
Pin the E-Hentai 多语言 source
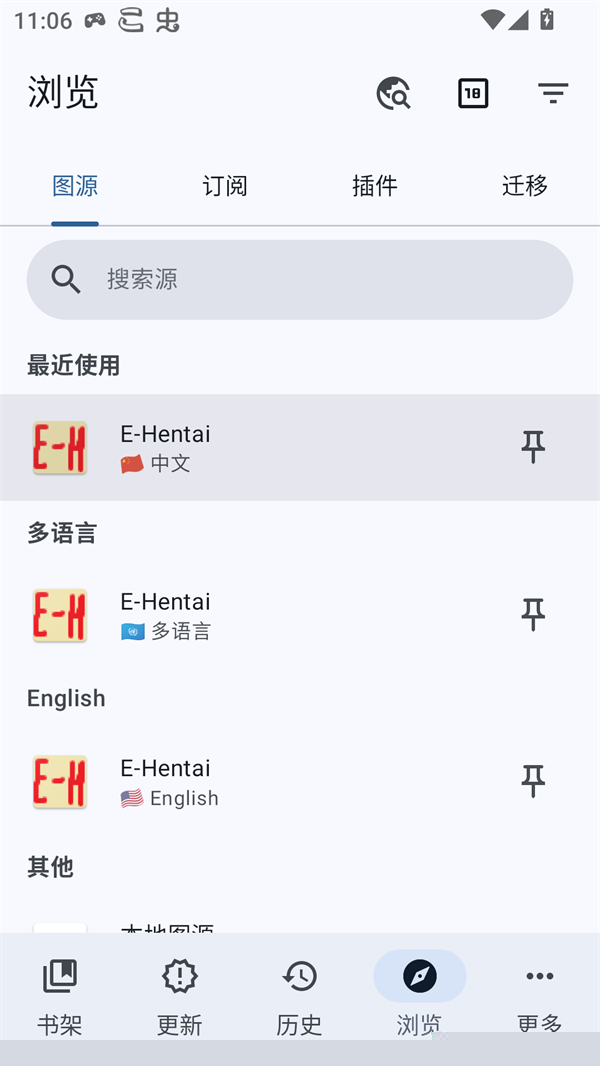[x=533, y=615]
